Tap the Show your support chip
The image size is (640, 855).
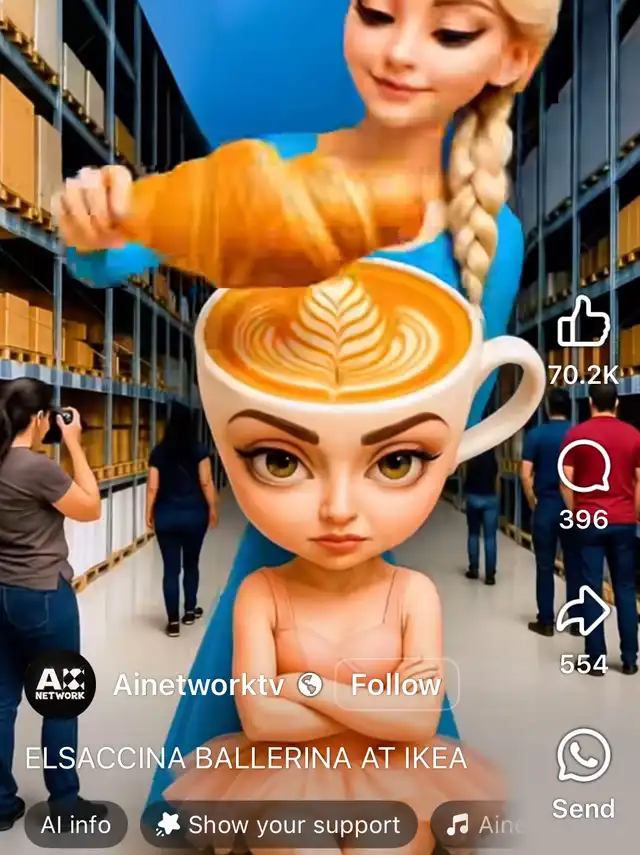[279, 825]
